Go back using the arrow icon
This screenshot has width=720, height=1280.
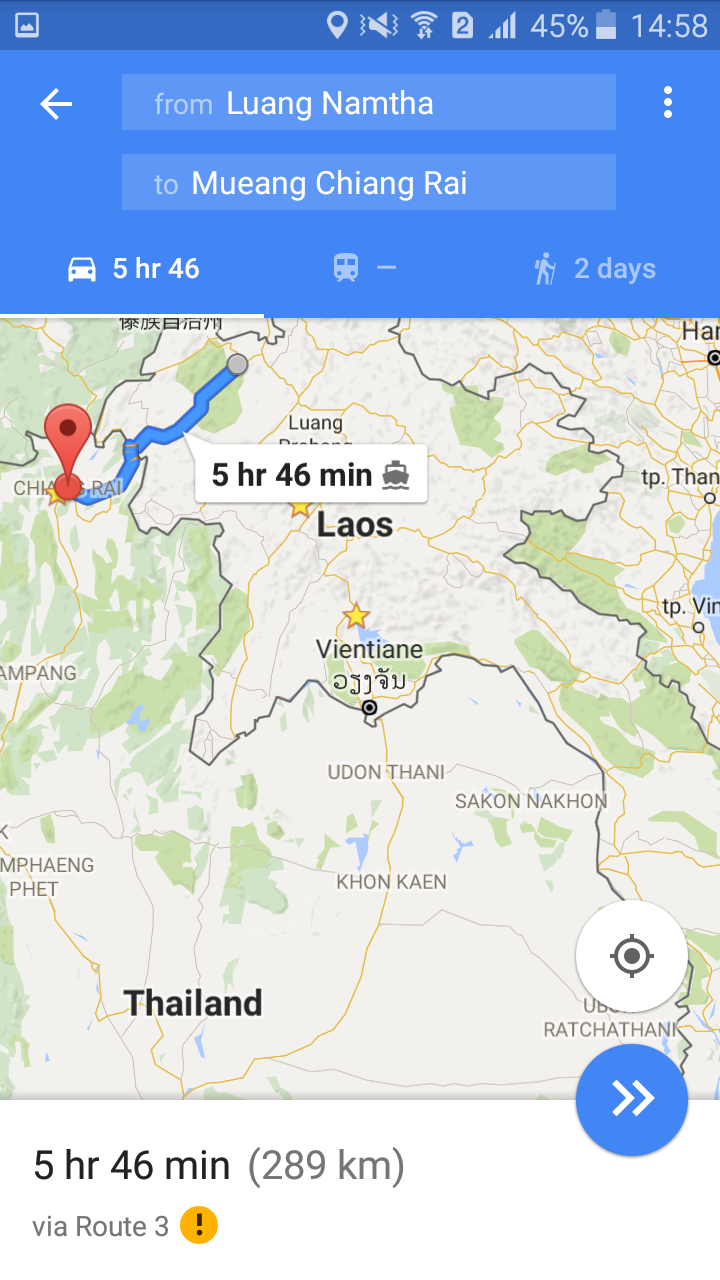pos(56,104)
